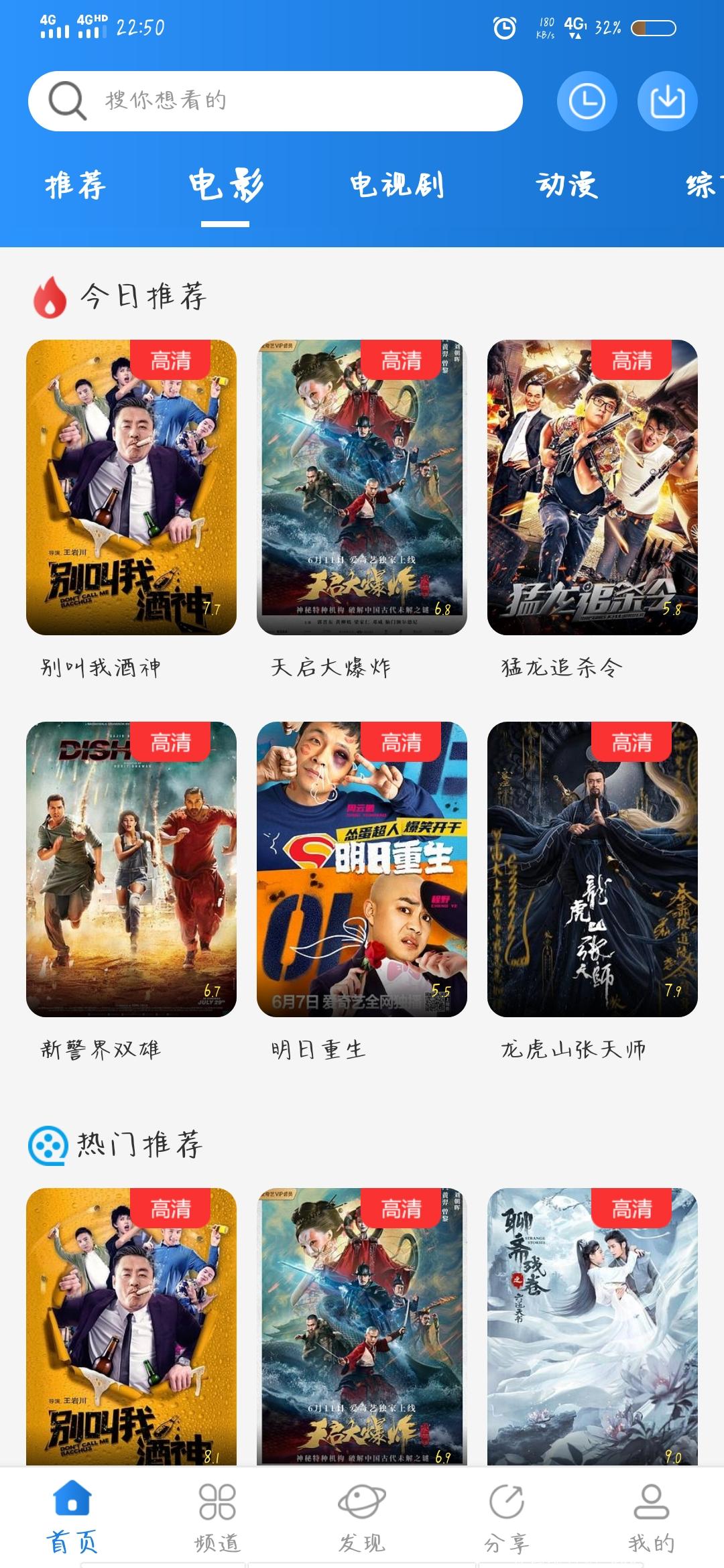Open the movie 新警界双雄
Screen dimensions: 724x1568
point(131,869)
